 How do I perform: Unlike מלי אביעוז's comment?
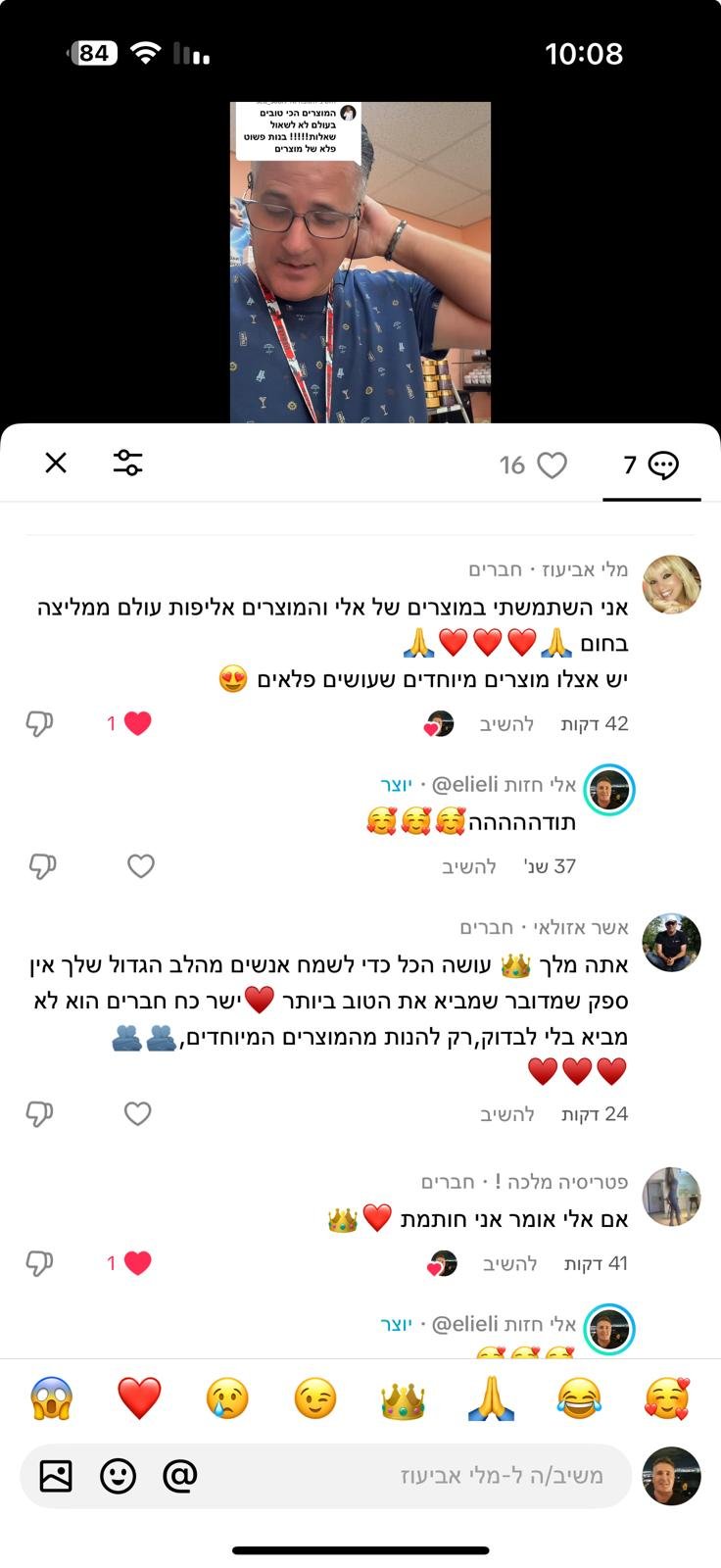click(137, 724)
